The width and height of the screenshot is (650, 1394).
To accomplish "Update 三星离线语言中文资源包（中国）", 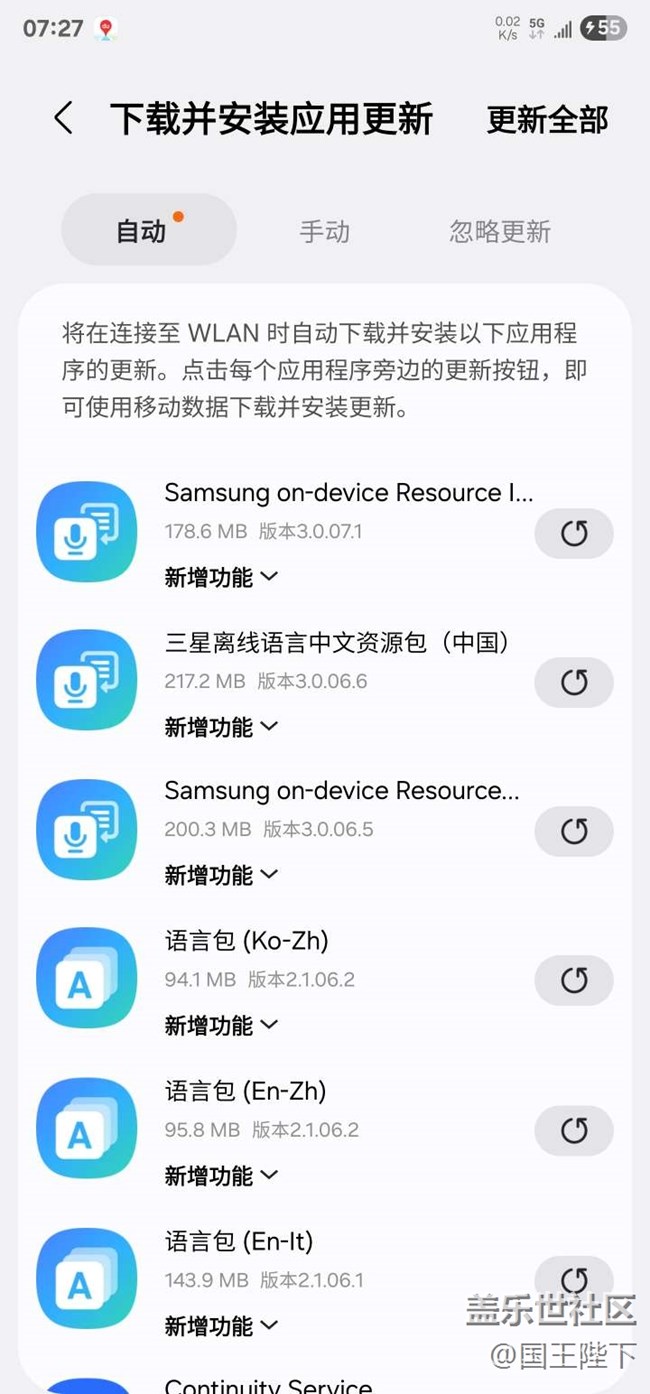I will pyautogui.click(x=574, y=682).
